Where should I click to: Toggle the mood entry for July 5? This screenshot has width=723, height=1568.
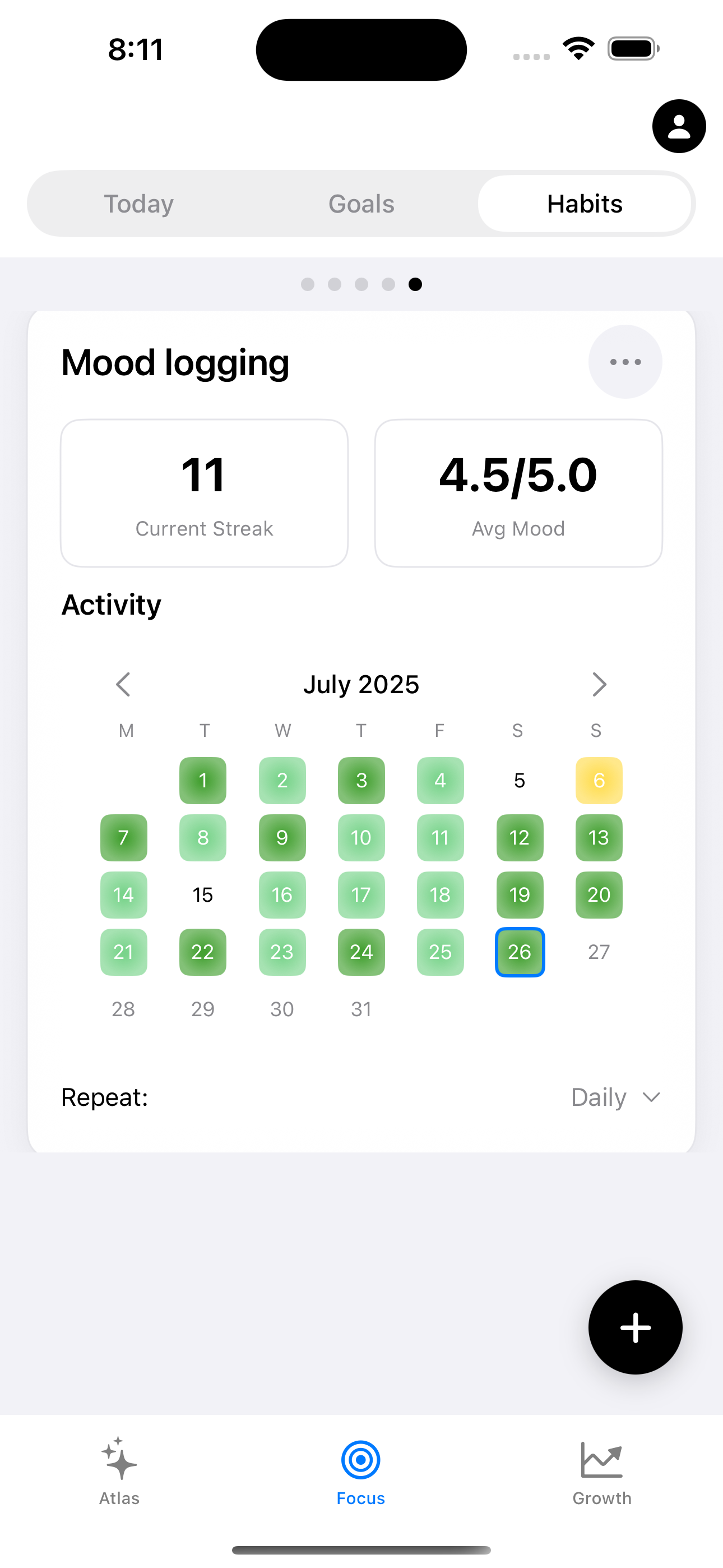click(518, 781)
